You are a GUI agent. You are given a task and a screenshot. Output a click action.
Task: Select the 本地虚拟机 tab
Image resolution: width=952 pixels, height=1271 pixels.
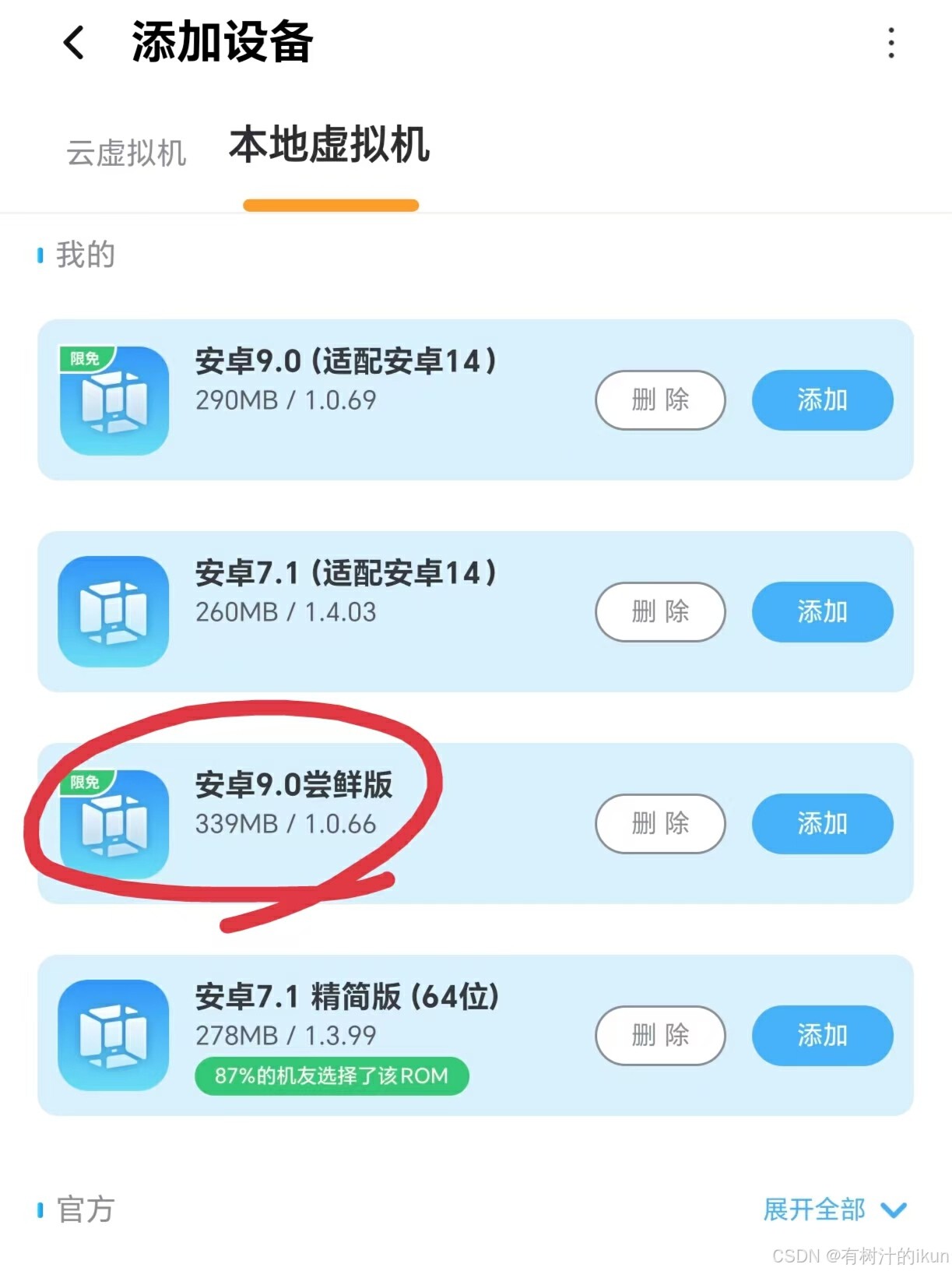(329, 146)
